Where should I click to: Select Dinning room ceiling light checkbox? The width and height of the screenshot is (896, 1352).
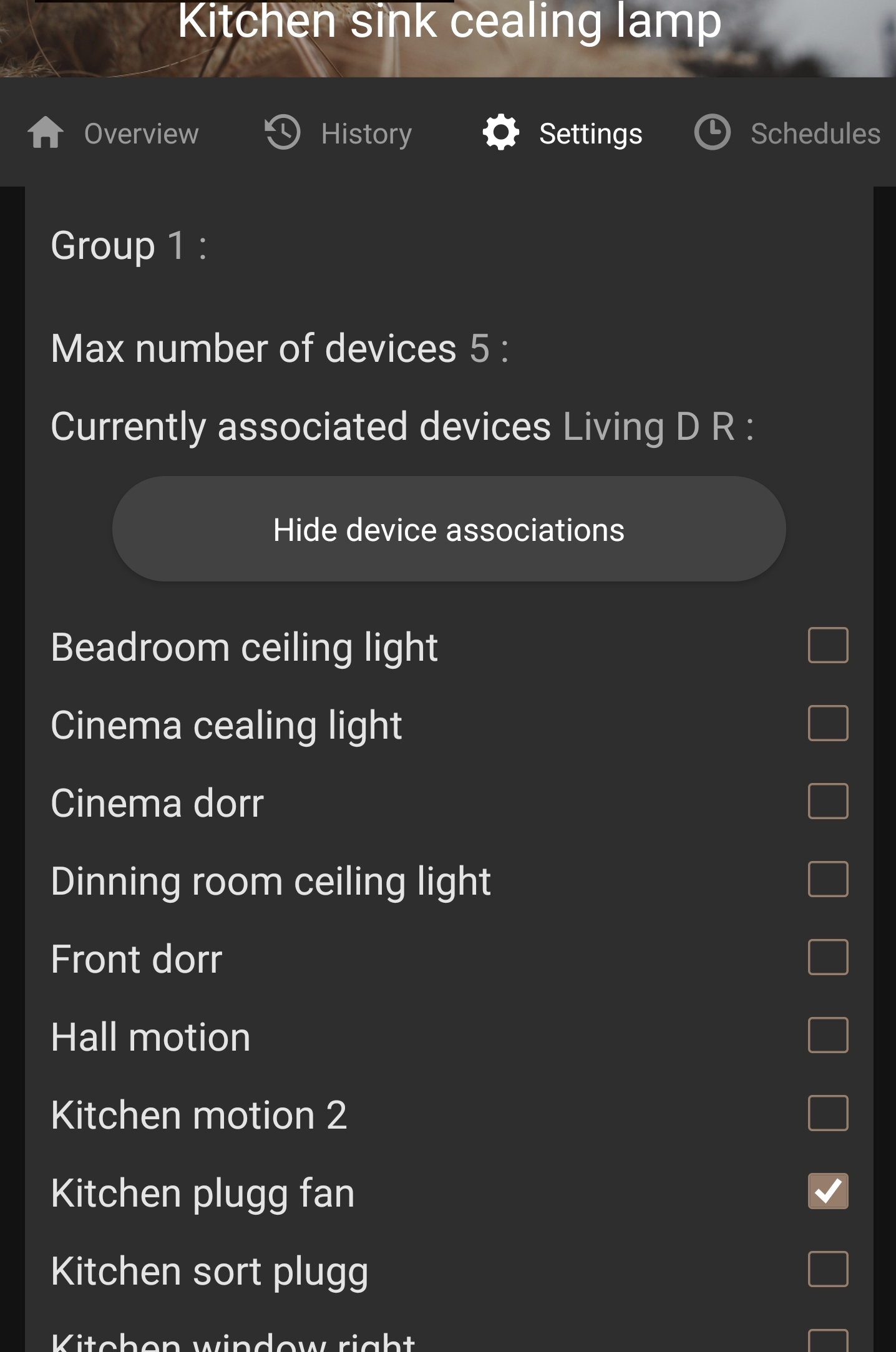tap(827, 879)
